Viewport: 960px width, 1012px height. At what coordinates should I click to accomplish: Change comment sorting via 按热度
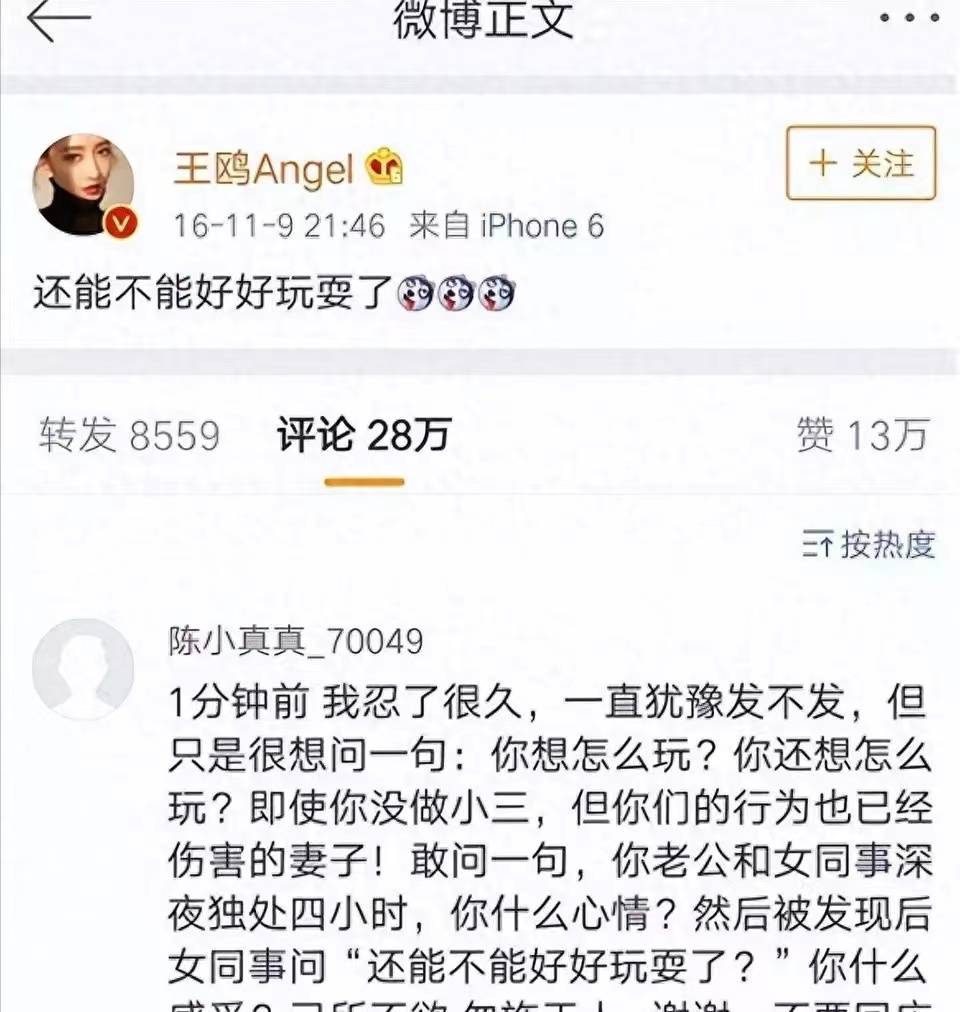869,544
